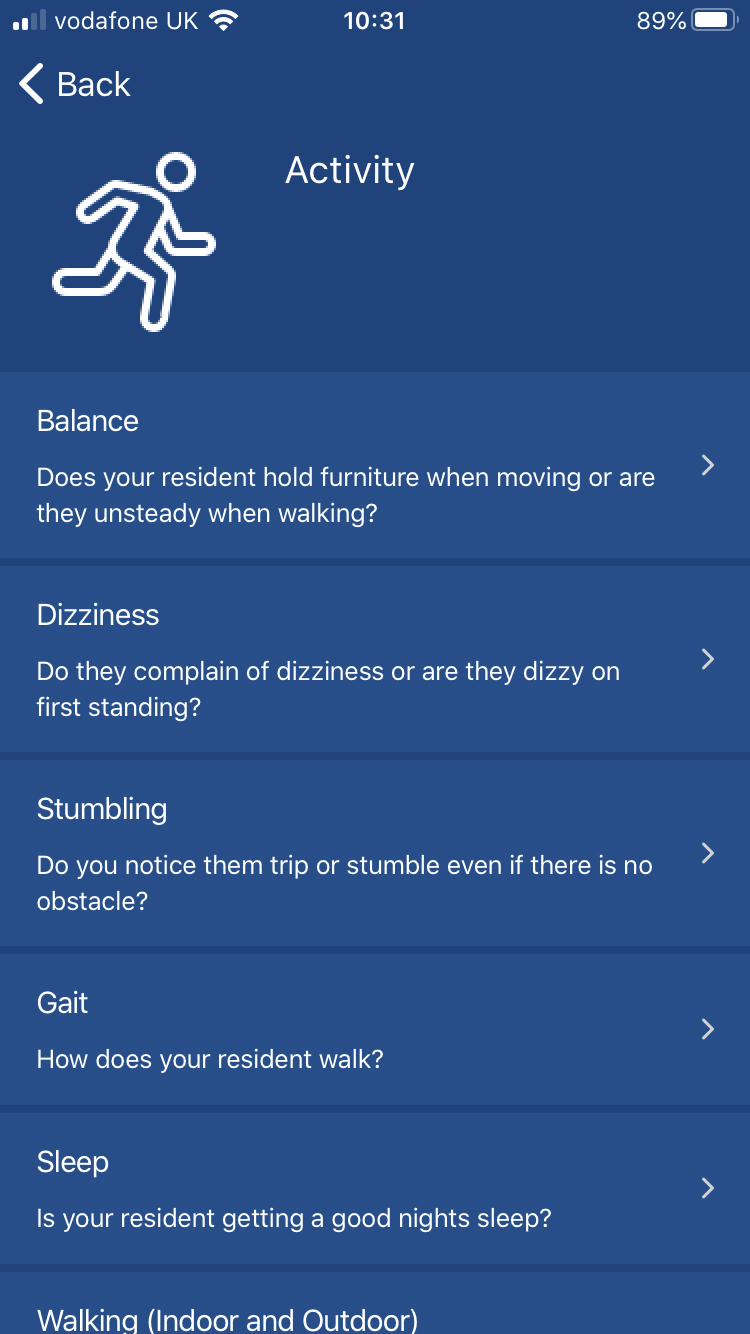View the Gait section
750x1334 pixels.
[x=375, y=1029]
